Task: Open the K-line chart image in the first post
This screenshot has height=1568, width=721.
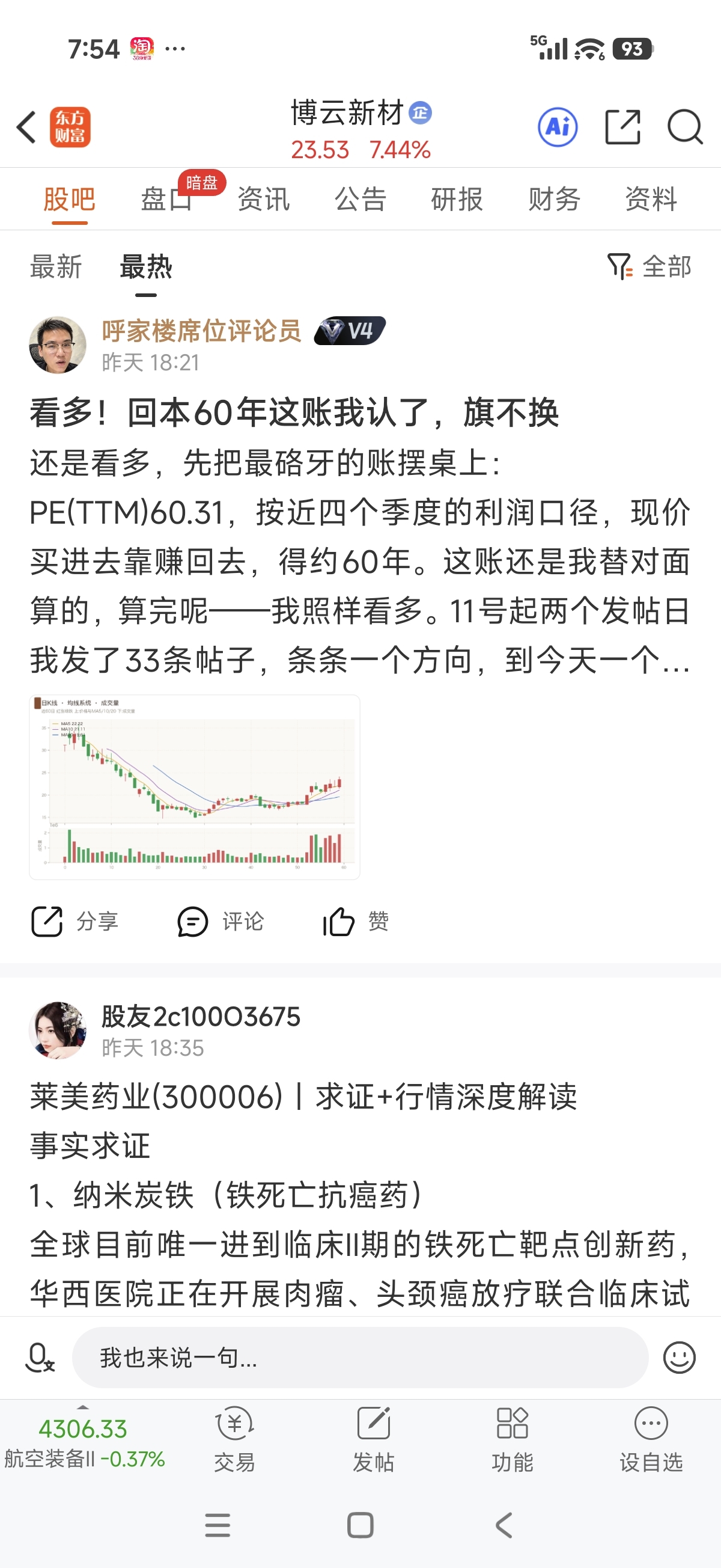Action: coord(195,786)
